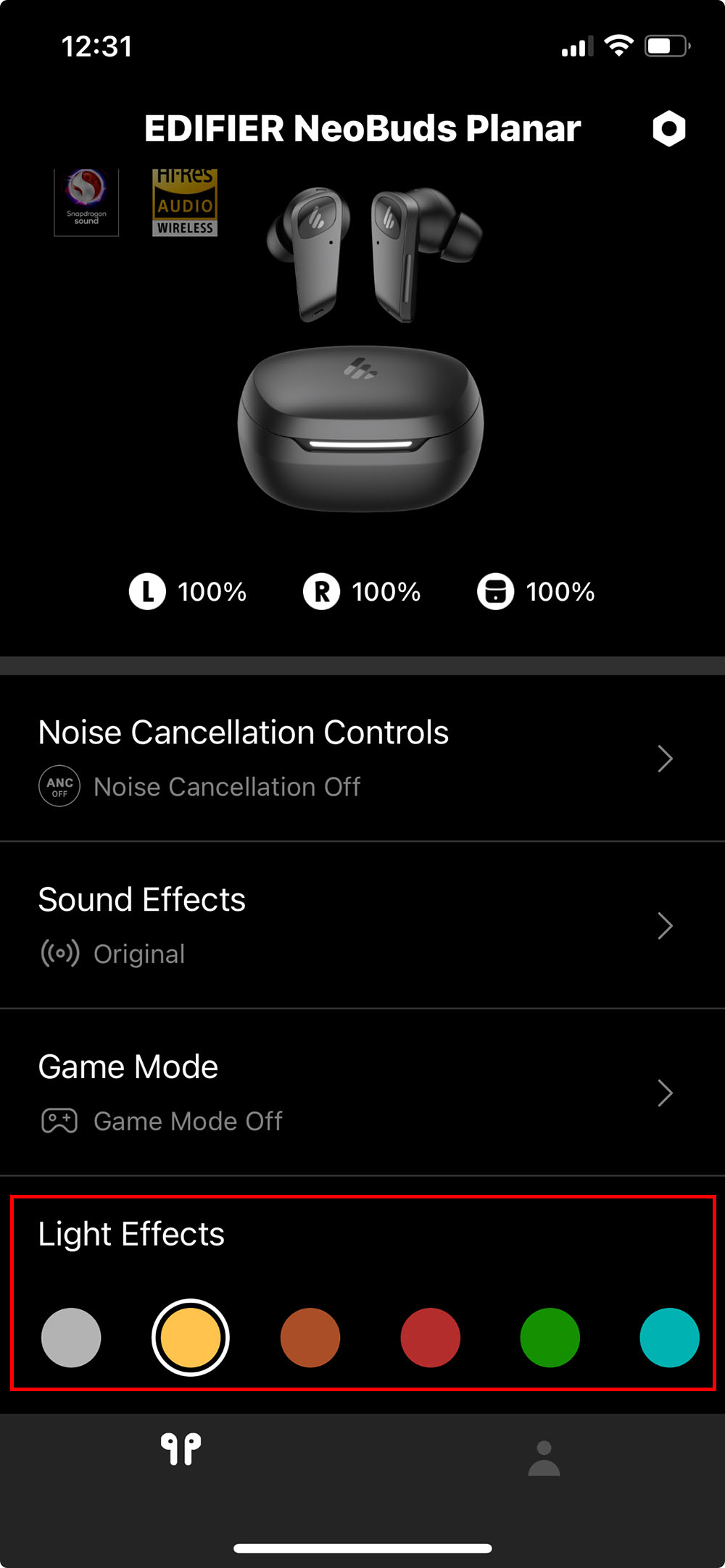The height and width of the screenshot is (1568, 725).
Task: Switch to the profile tab
Action: pyautogui.click(x=544, y=1458)
